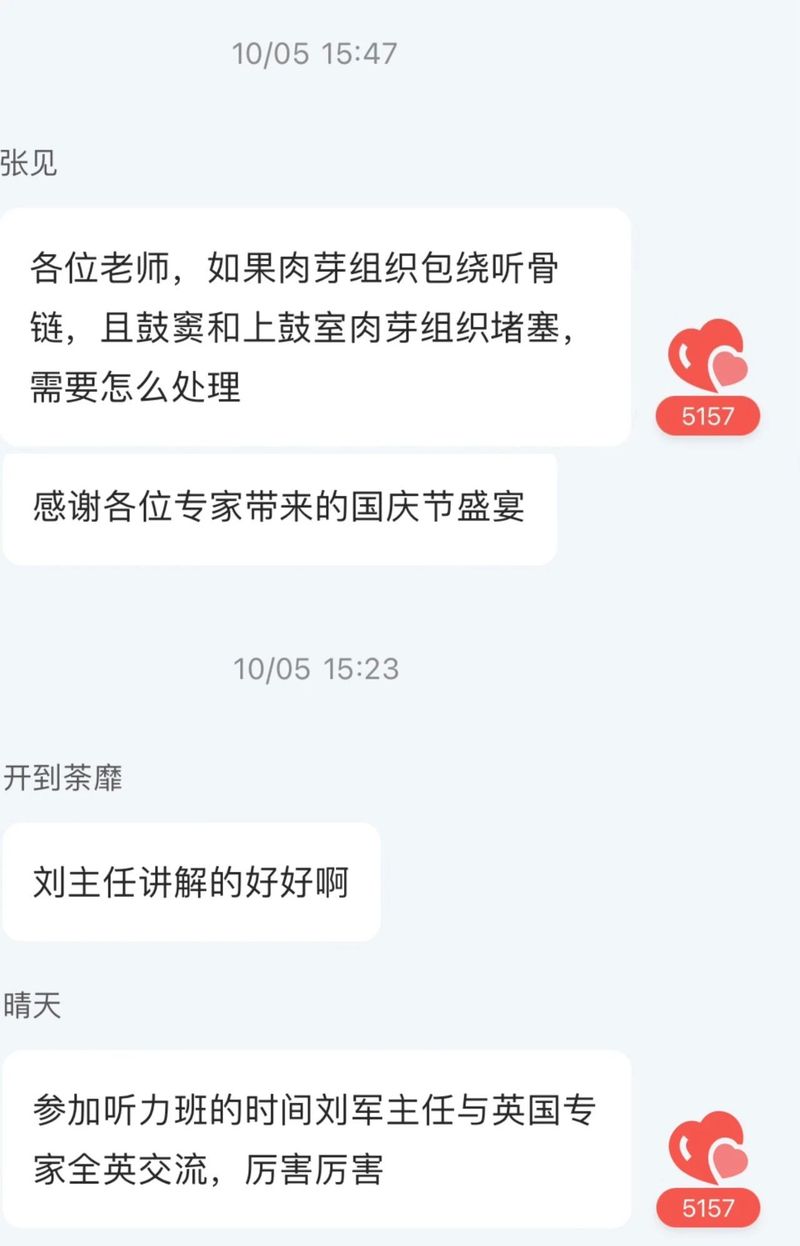Like 晴天's message about 刘军主任
The image size is (800, 1246).
708,1150
